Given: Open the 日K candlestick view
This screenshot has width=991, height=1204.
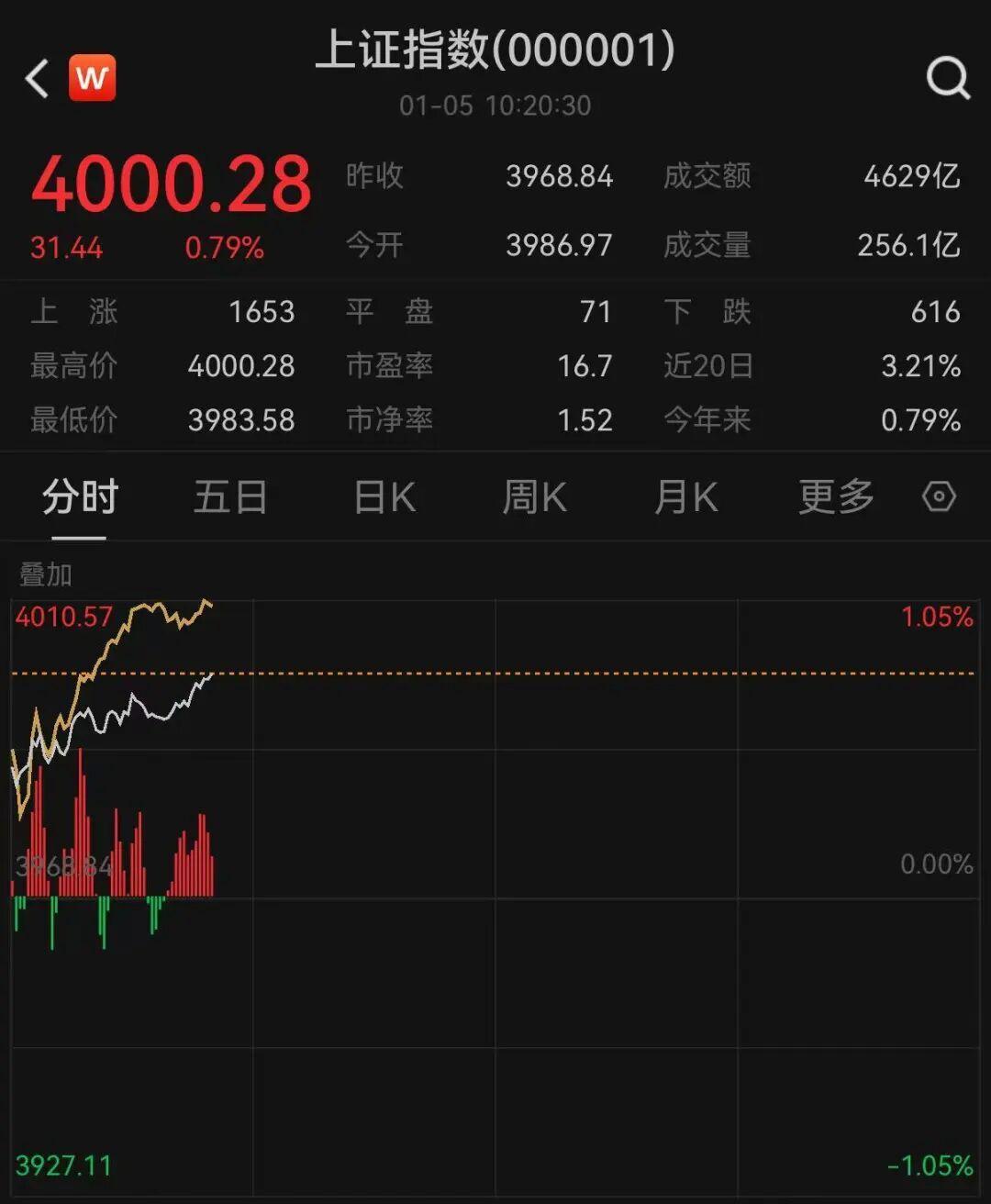Looking at the screenshot, I should pyautogui.click(x=383, y=496).
